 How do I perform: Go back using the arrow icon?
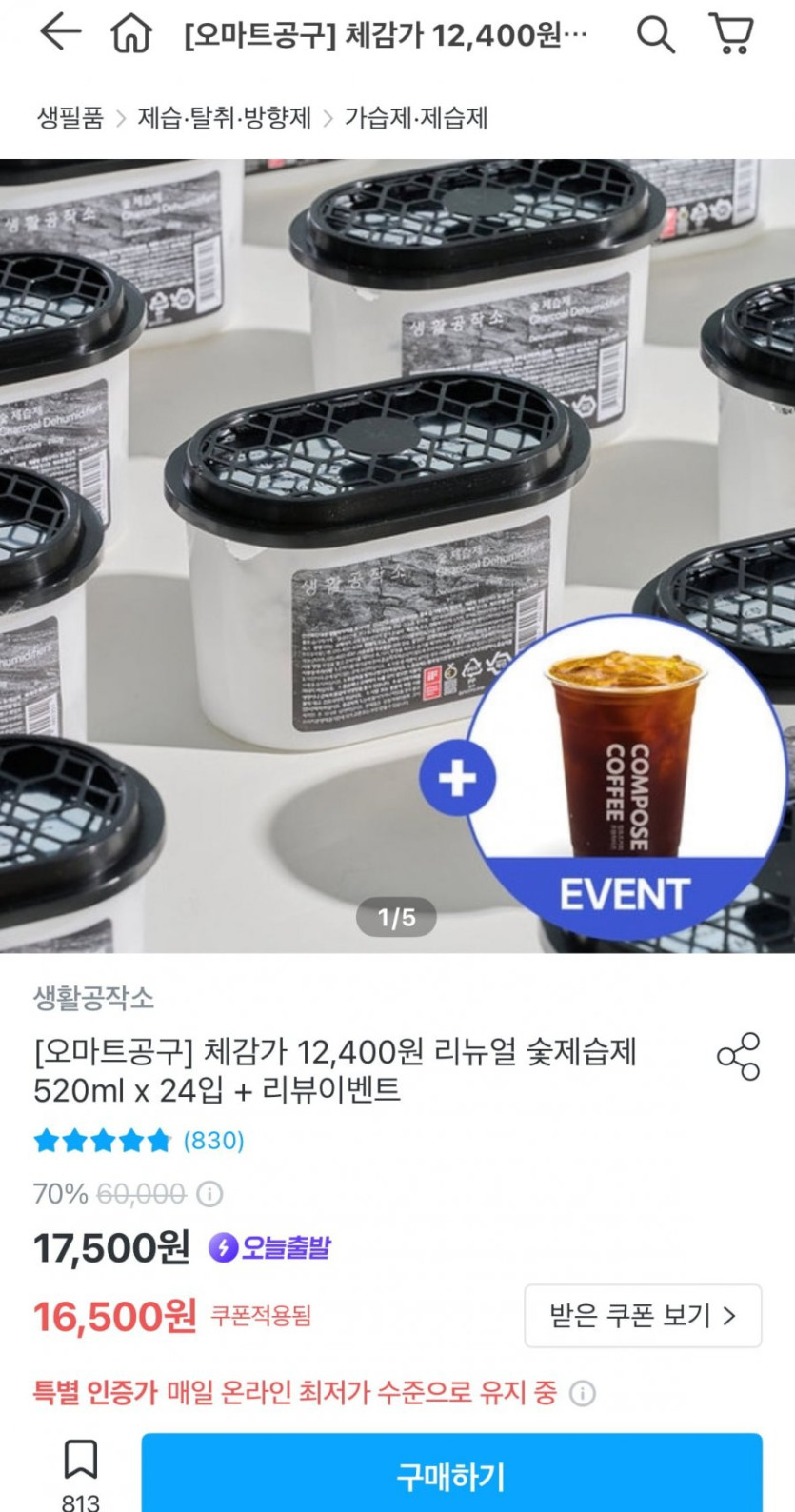coord(60,33)
